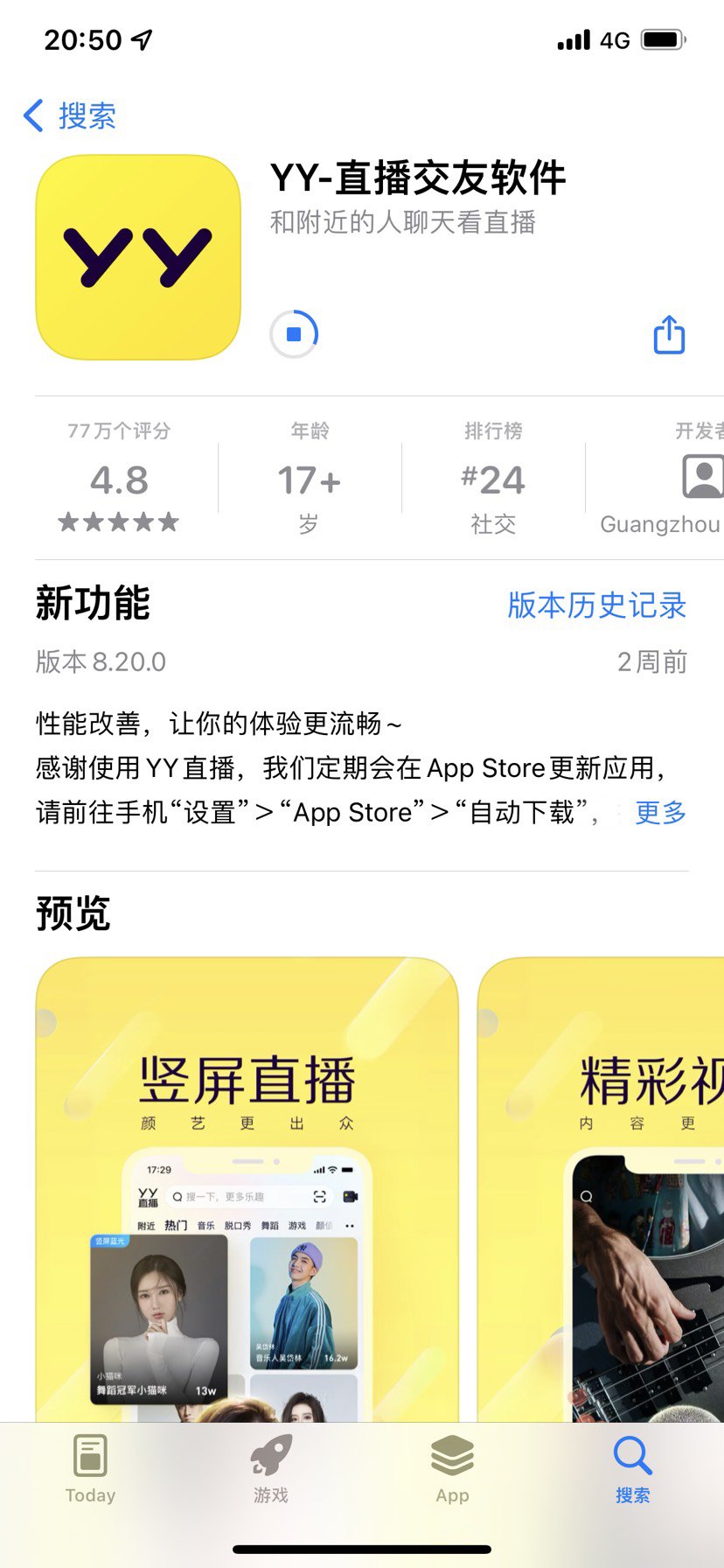This screenshot has width=724, height=1568.
Task: Open 版本历史记录 link
Action: 596,605
